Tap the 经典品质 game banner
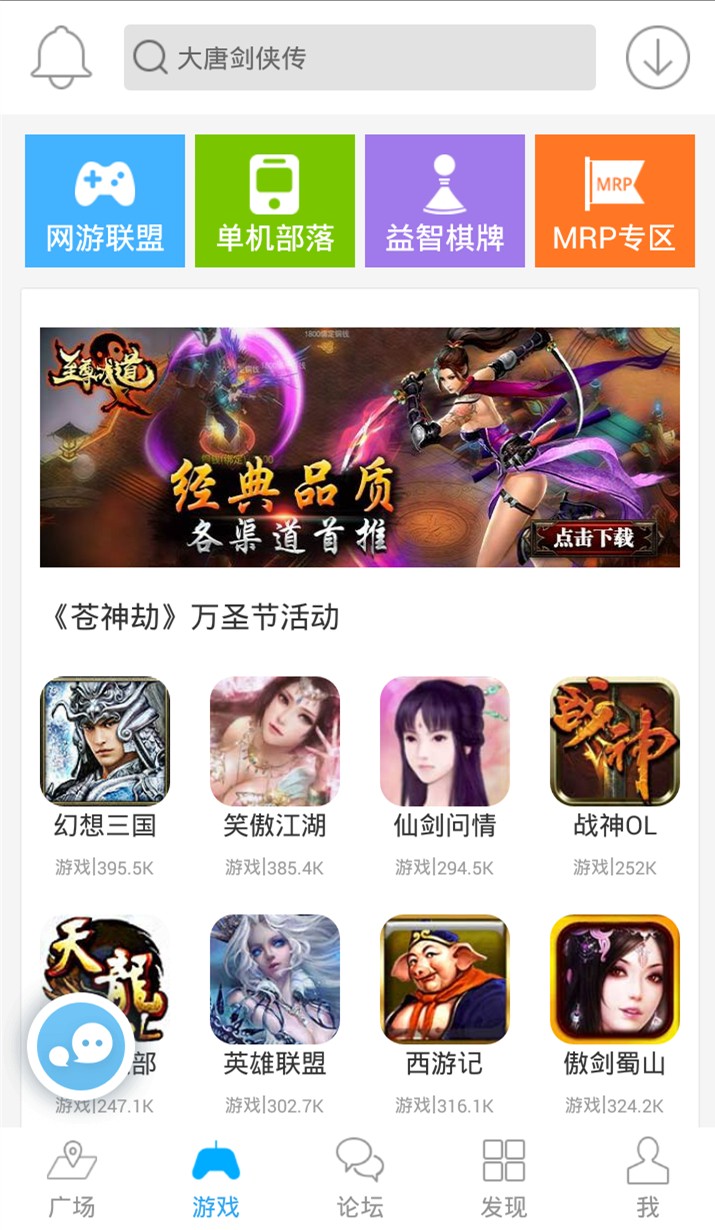715x1230 pixels. (x=360, y=447)
